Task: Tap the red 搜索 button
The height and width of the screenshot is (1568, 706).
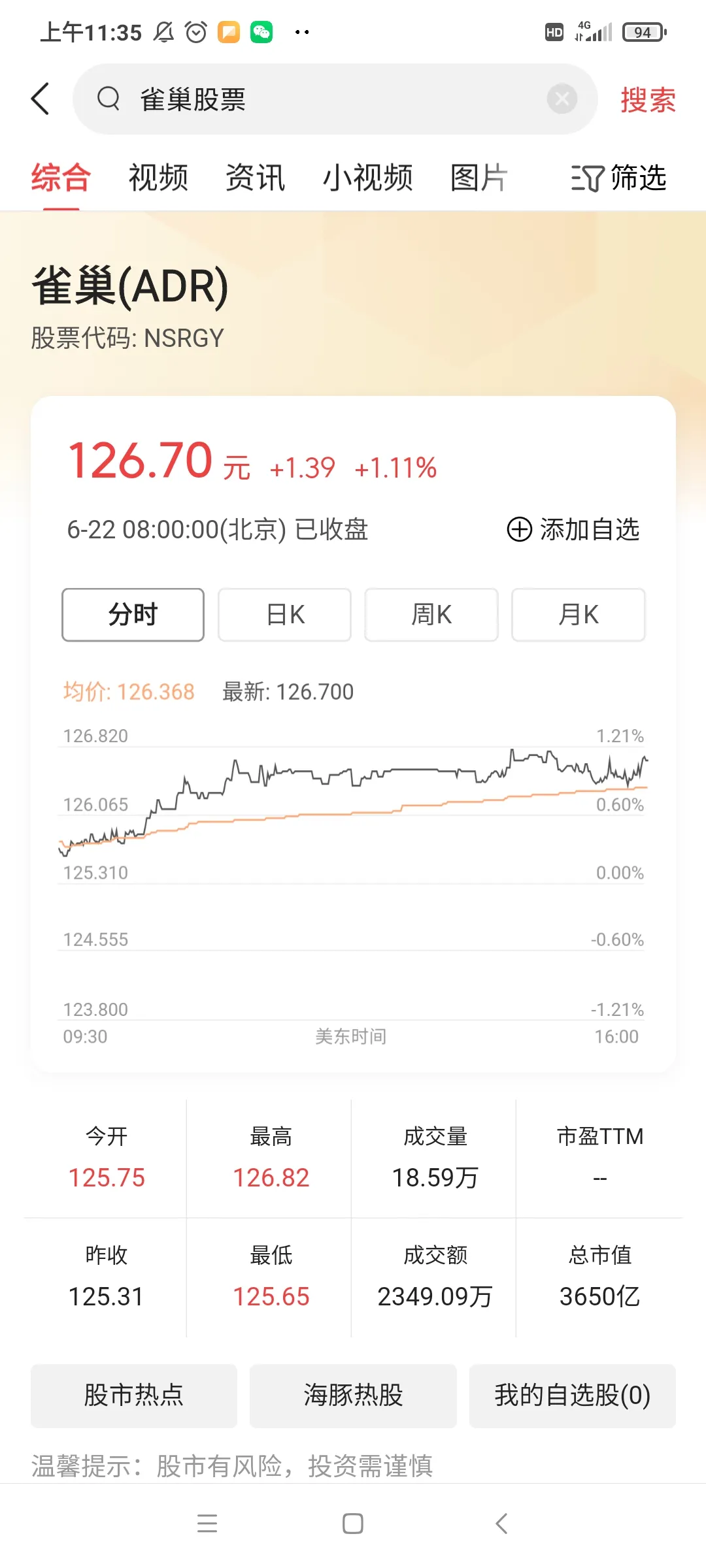Action: click(647, 100)
